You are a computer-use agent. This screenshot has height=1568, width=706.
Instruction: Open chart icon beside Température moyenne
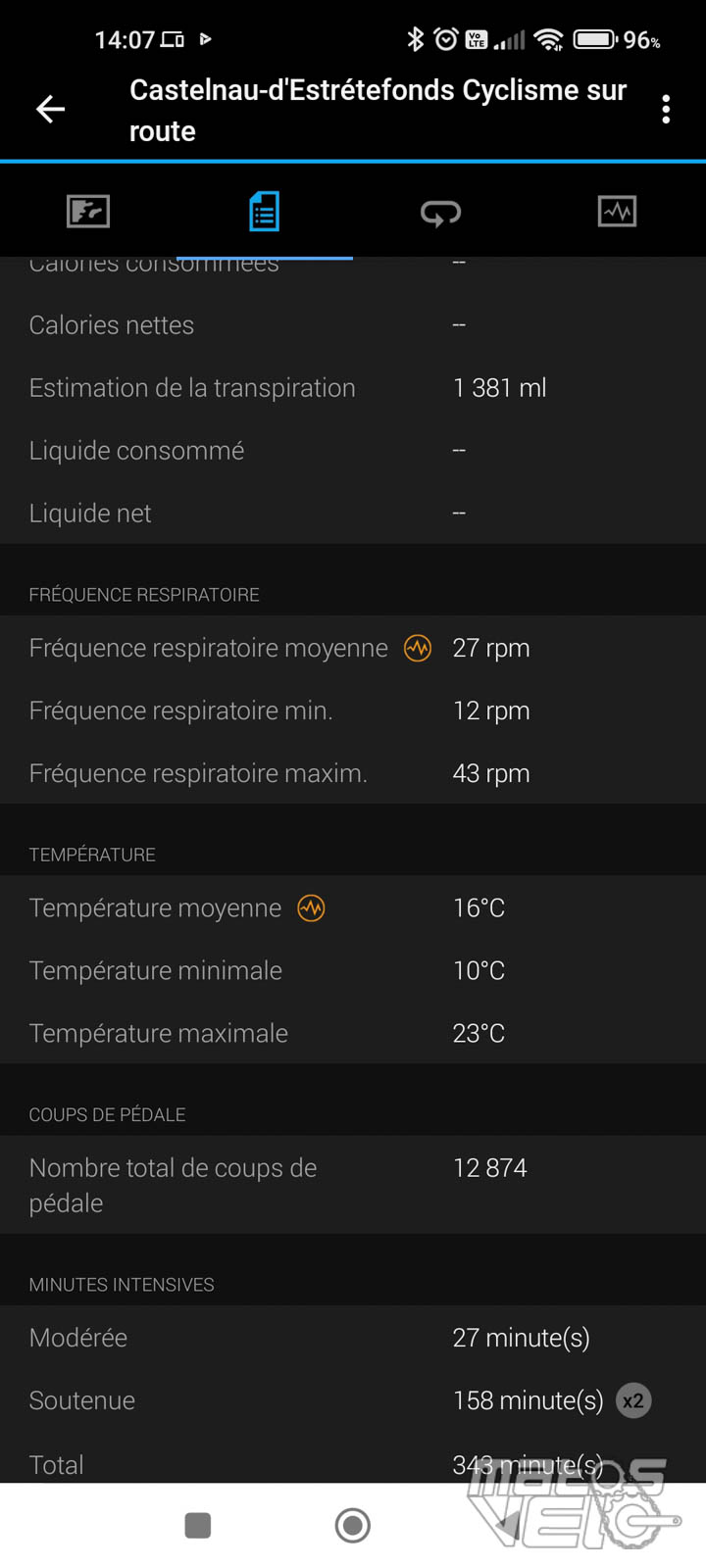(311, 907)
